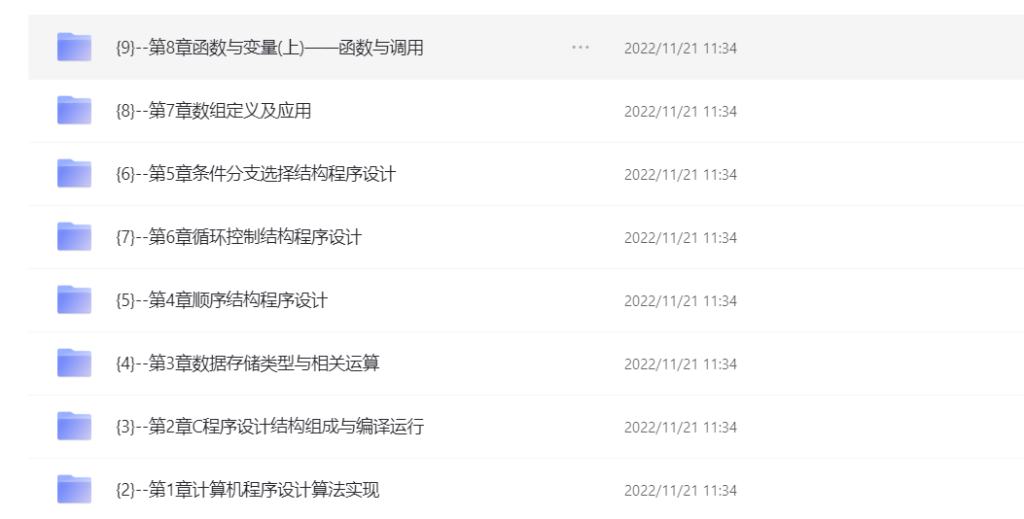Open folder {3}--第2章C程序设计结构组成与编译运行
Screen dimensions: 1024x519
(269, 427)
